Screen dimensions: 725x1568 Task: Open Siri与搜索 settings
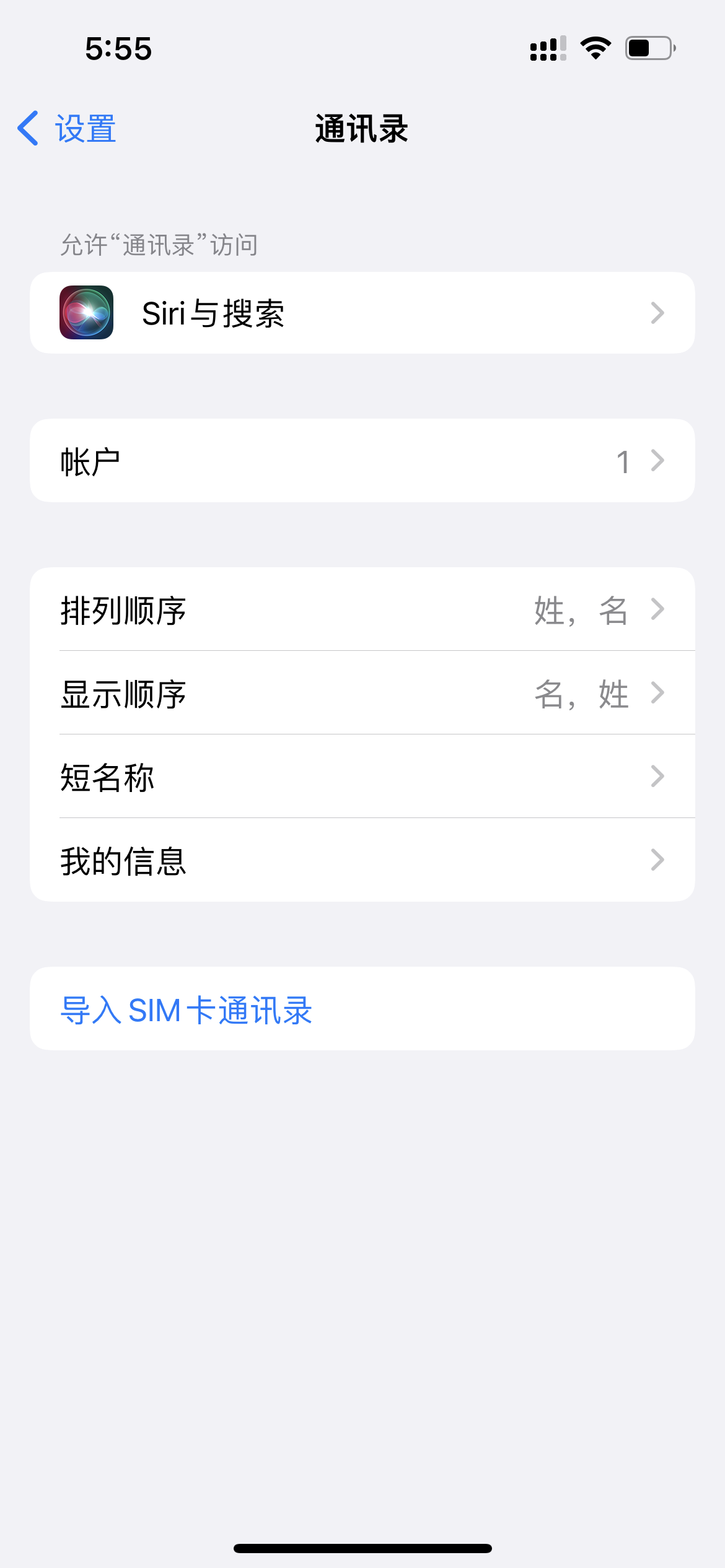tap(362, 313)
